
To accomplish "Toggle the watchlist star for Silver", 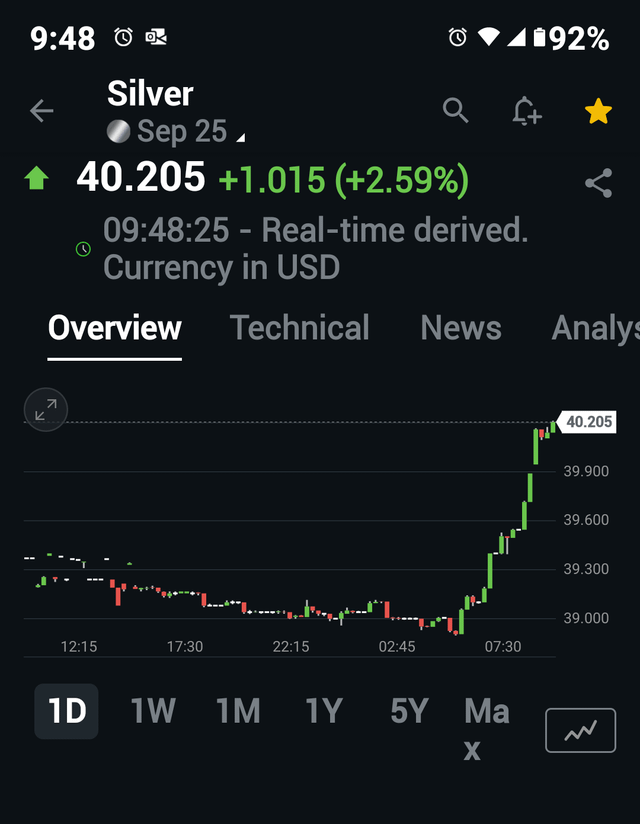I will point(598,111).
